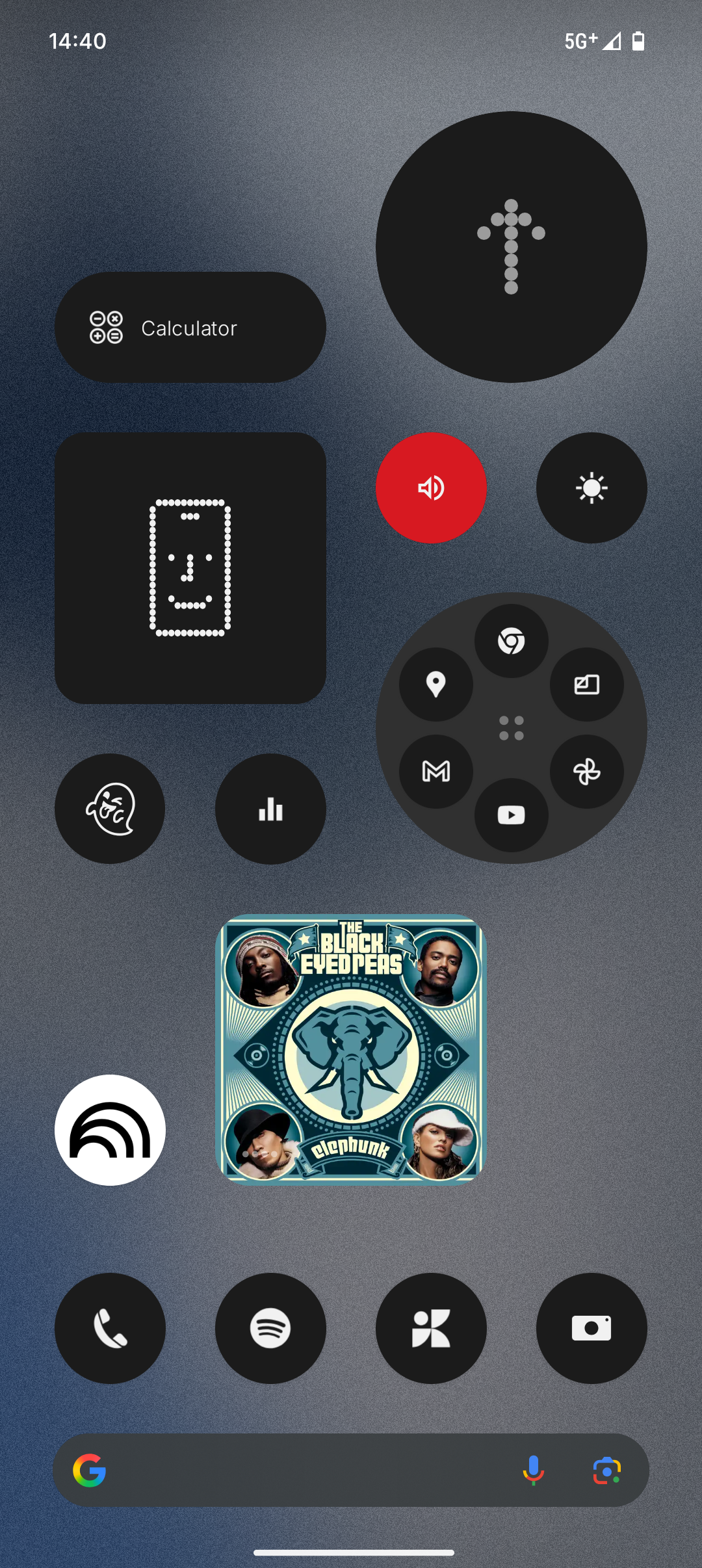Open the Camera app

coord(591,1328)
